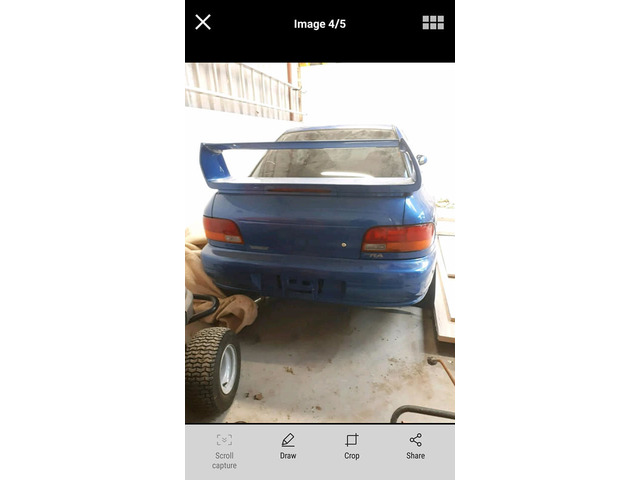Screen dimensions: 640x480
Task: Open the image grid view
Action: (433, 22)
